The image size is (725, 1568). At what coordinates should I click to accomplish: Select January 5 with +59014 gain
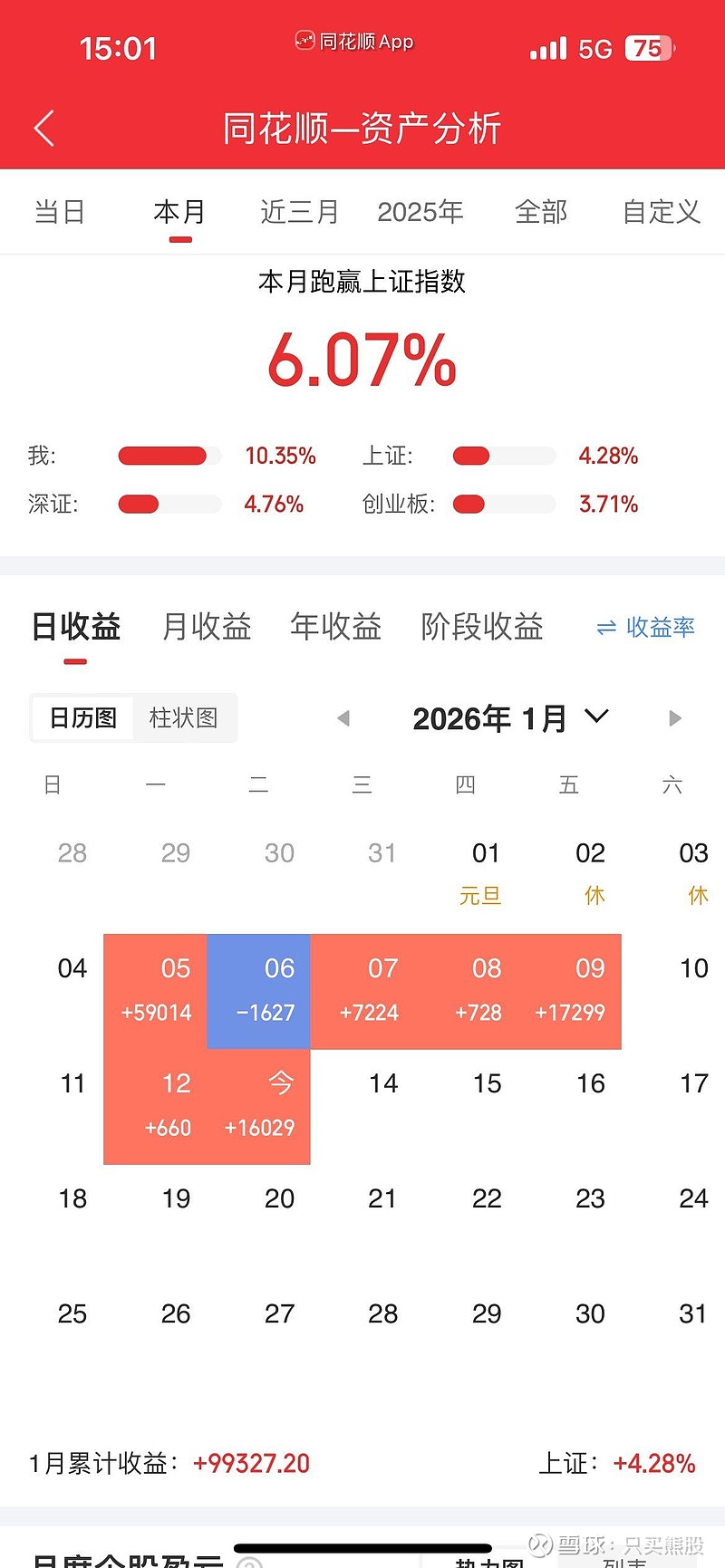(x=155, y=990)
